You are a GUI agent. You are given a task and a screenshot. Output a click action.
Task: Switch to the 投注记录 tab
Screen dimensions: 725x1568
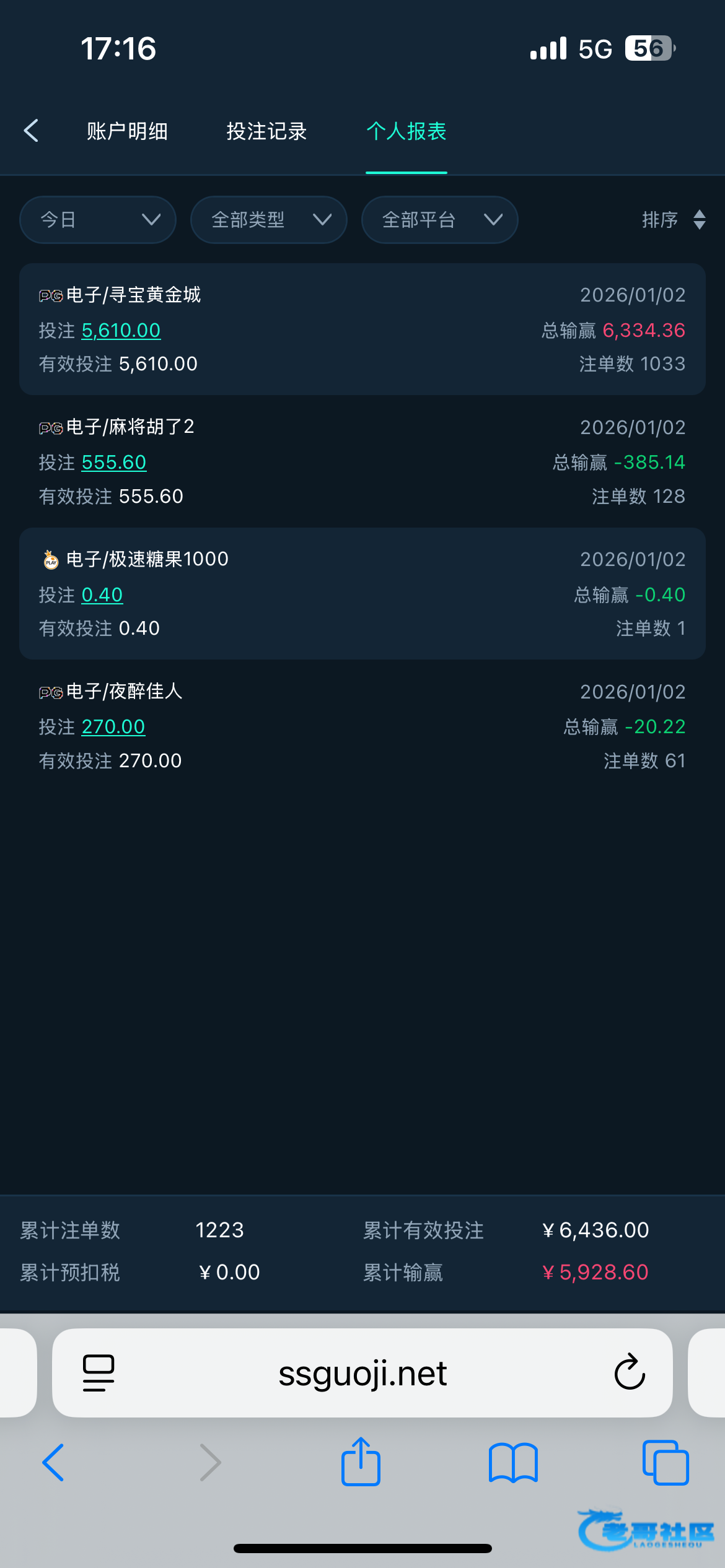266,131
